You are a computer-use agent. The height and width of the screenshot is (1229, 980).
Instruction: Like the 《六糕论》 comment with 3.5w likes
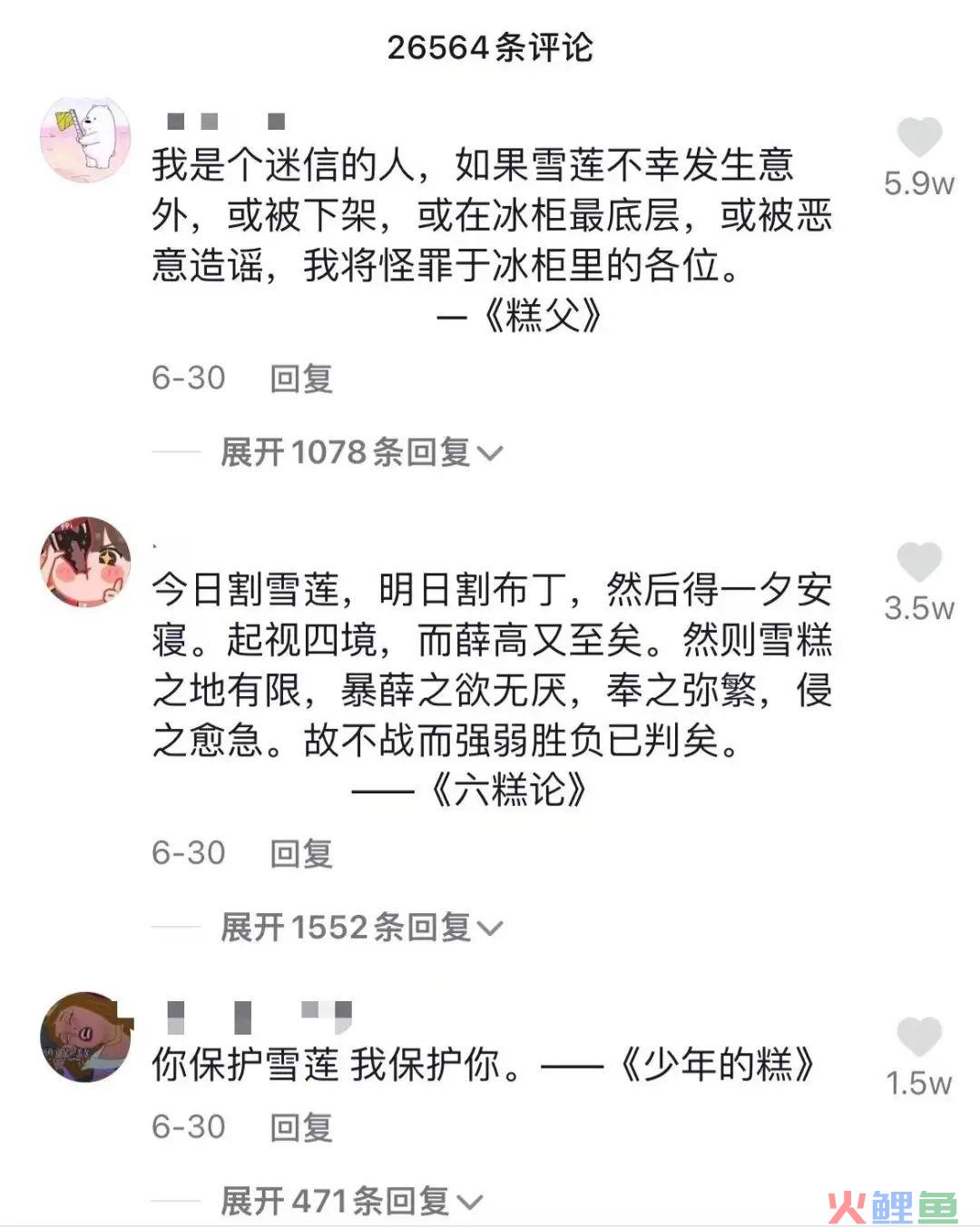pyautogui.click(x=918, y=562)
